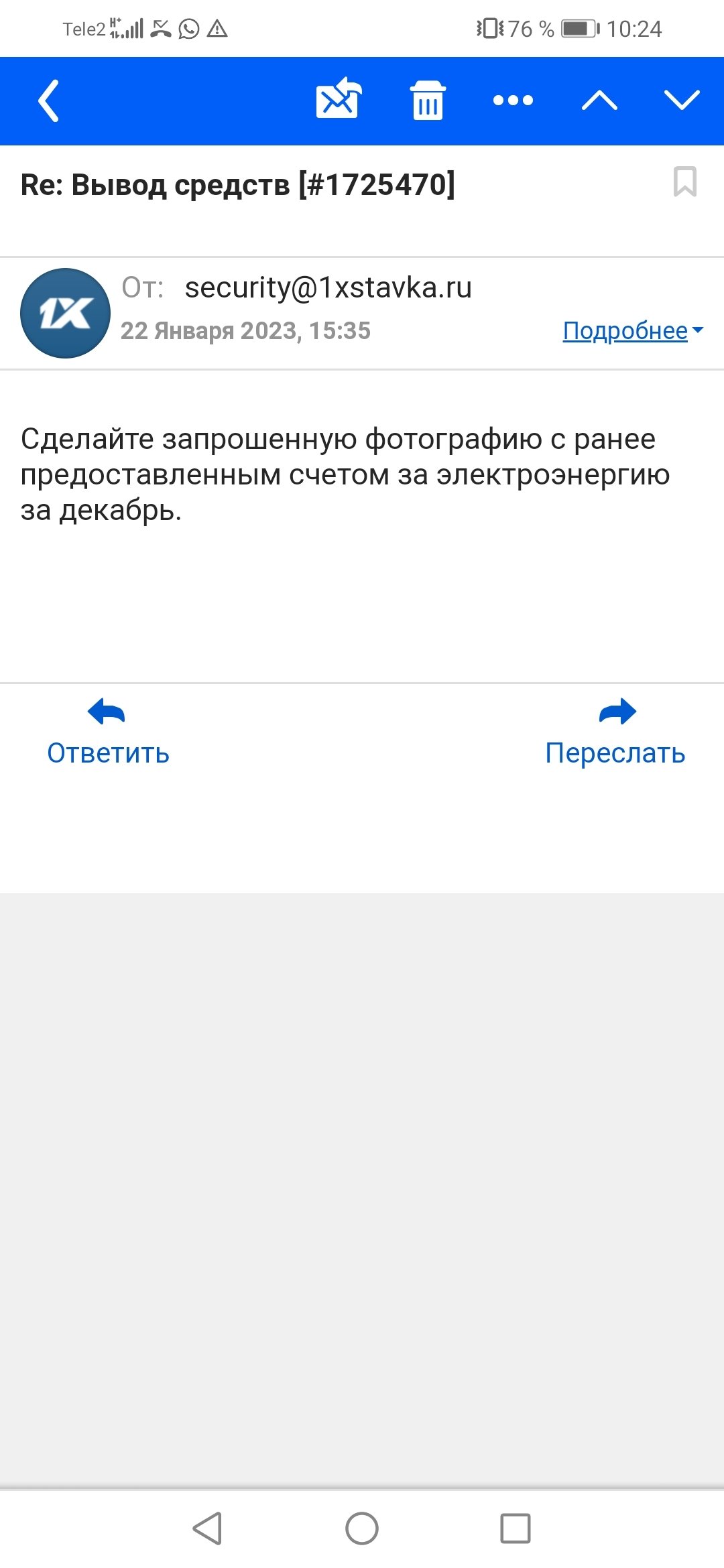Image resolution: width=724 pixels, height=1568 pixels.
Task: Open recent apps with square button
Action: [515, 1528]
